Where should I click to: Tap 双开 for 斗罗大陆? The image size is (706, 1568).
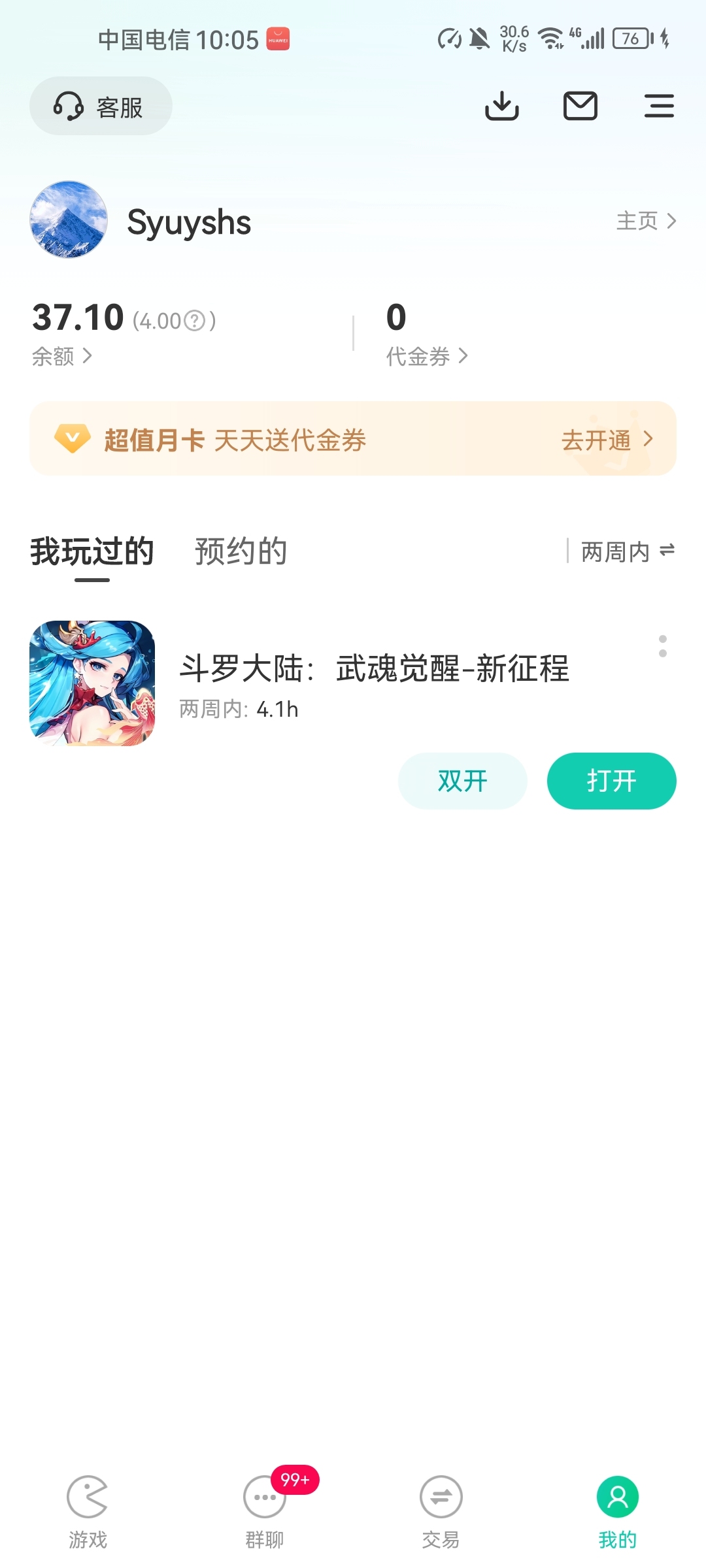pos(463,781)
